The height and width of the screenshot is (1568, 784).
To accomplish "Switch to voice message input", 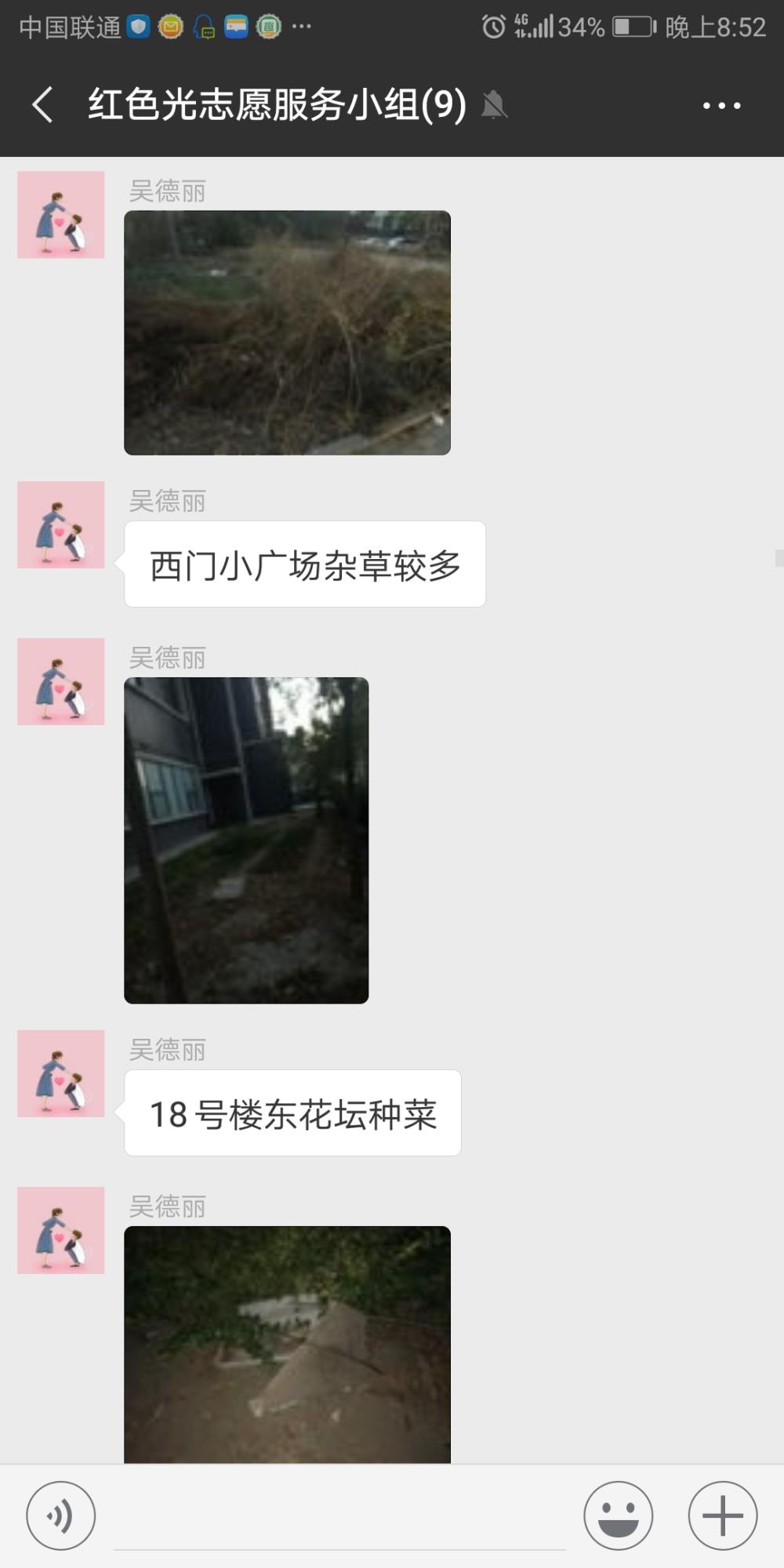I will (x=61, y=1515).
